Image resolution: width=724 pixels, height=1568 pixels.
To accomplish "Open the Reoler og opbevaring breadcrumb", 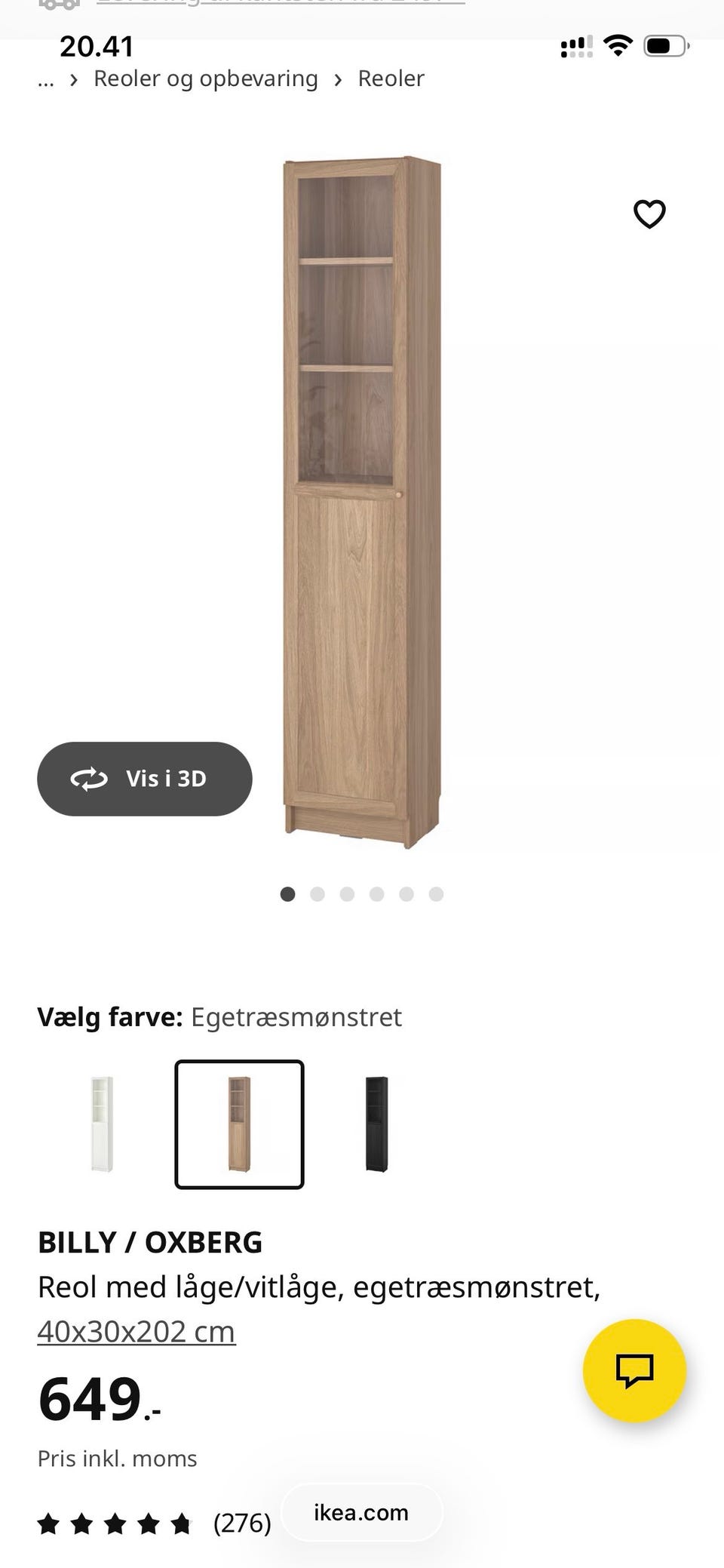I will (x=204, y=78).
